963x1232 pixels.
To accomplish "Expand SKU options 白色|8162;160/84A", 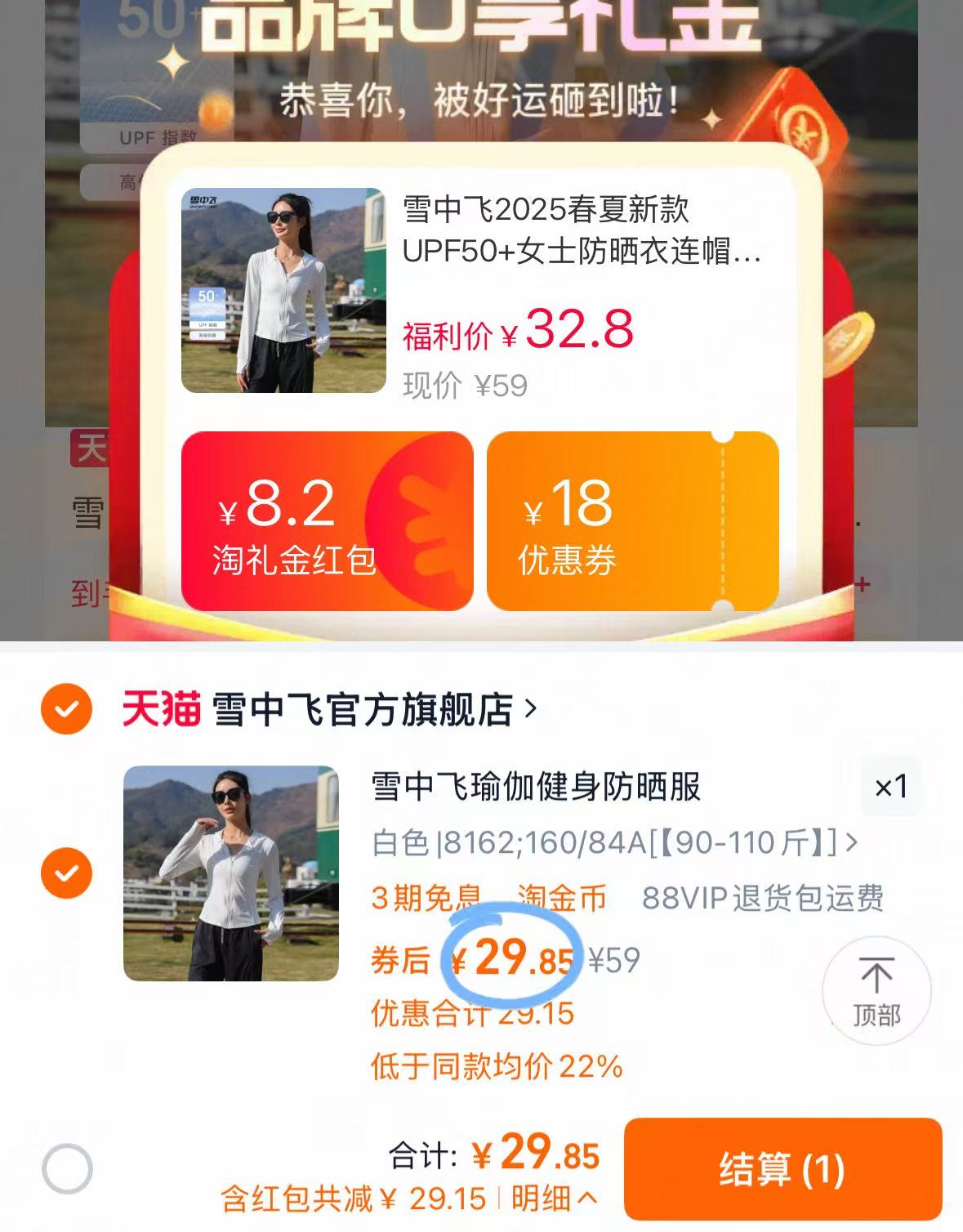I will 613,842.
